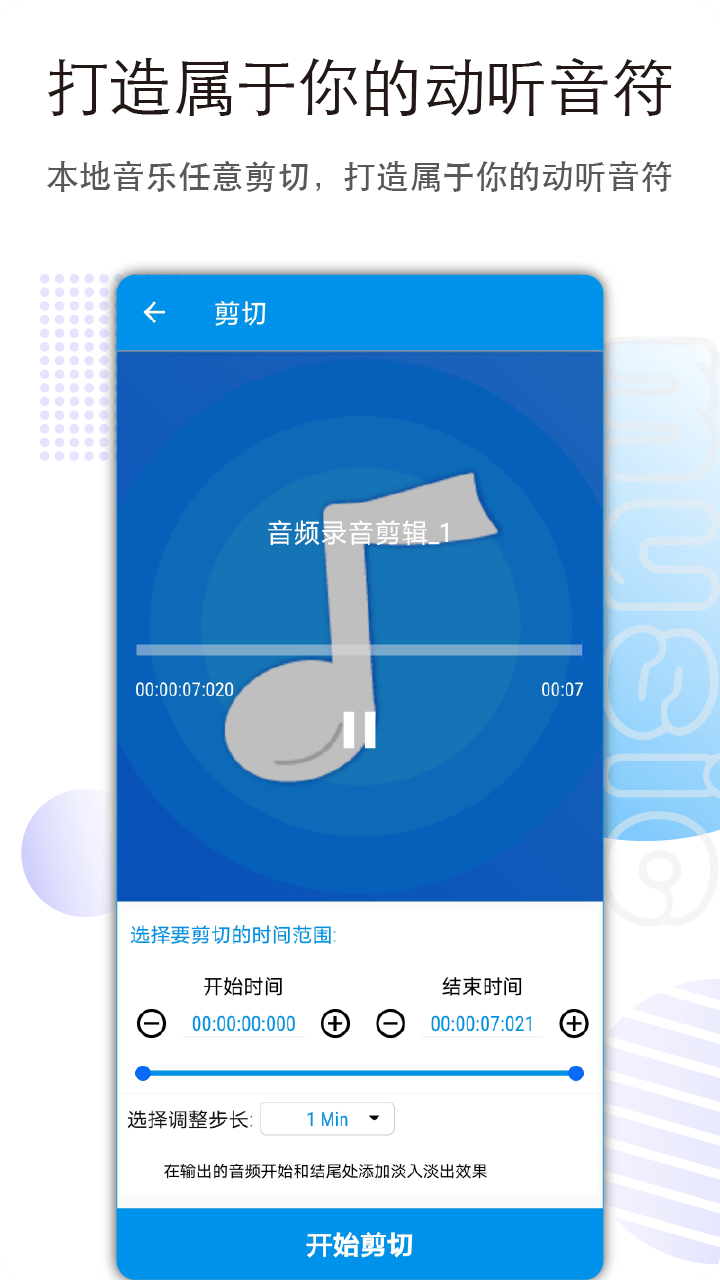The image size is (720, 1280).
Task: Tap the back arrow on the 剪切 screen
Action: 154,312
